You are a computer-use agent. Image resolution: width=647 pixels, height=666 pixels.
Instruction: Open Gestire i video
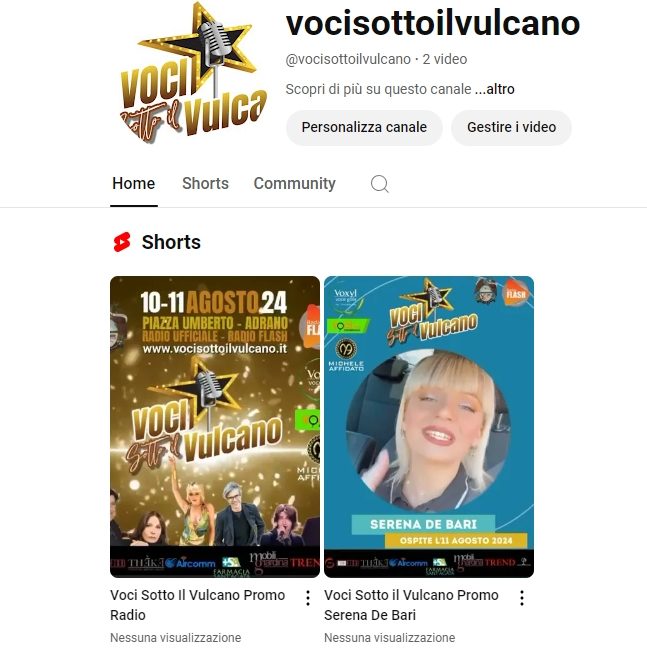click(x=511, y=127)
